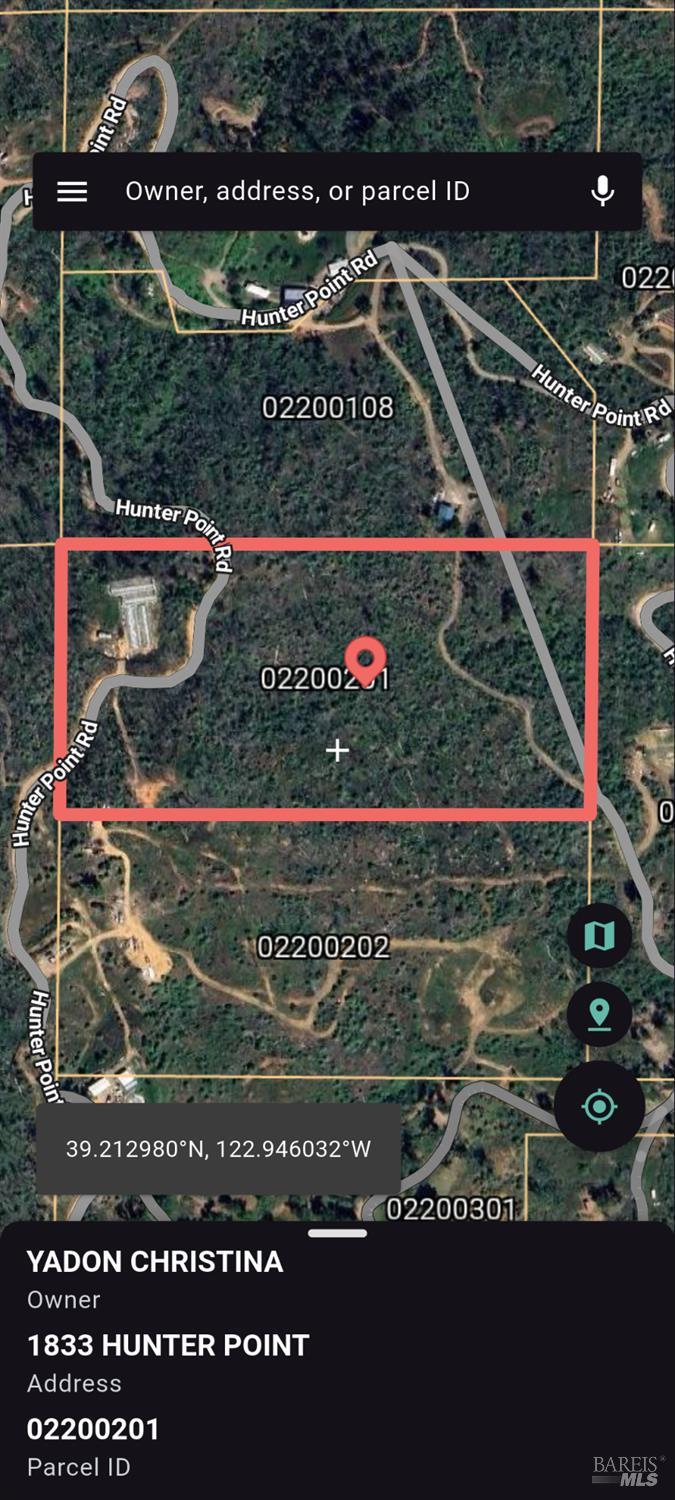Image resolution: width=675 pixels, height=1500 pixels.
Task: Open the map layers button
Action: (x=599, y=936)
